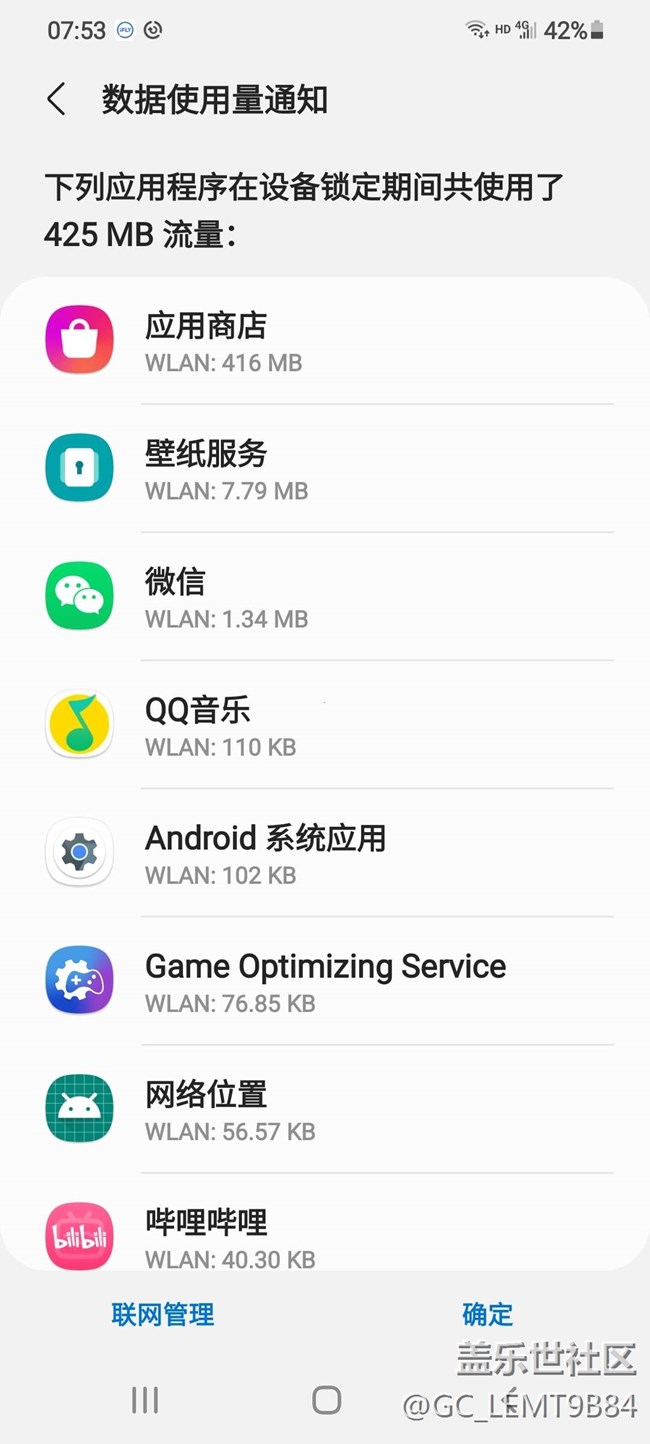Open recent apps from the navigation bar
Screen dimensions: 650x1444
(145, 1400)
